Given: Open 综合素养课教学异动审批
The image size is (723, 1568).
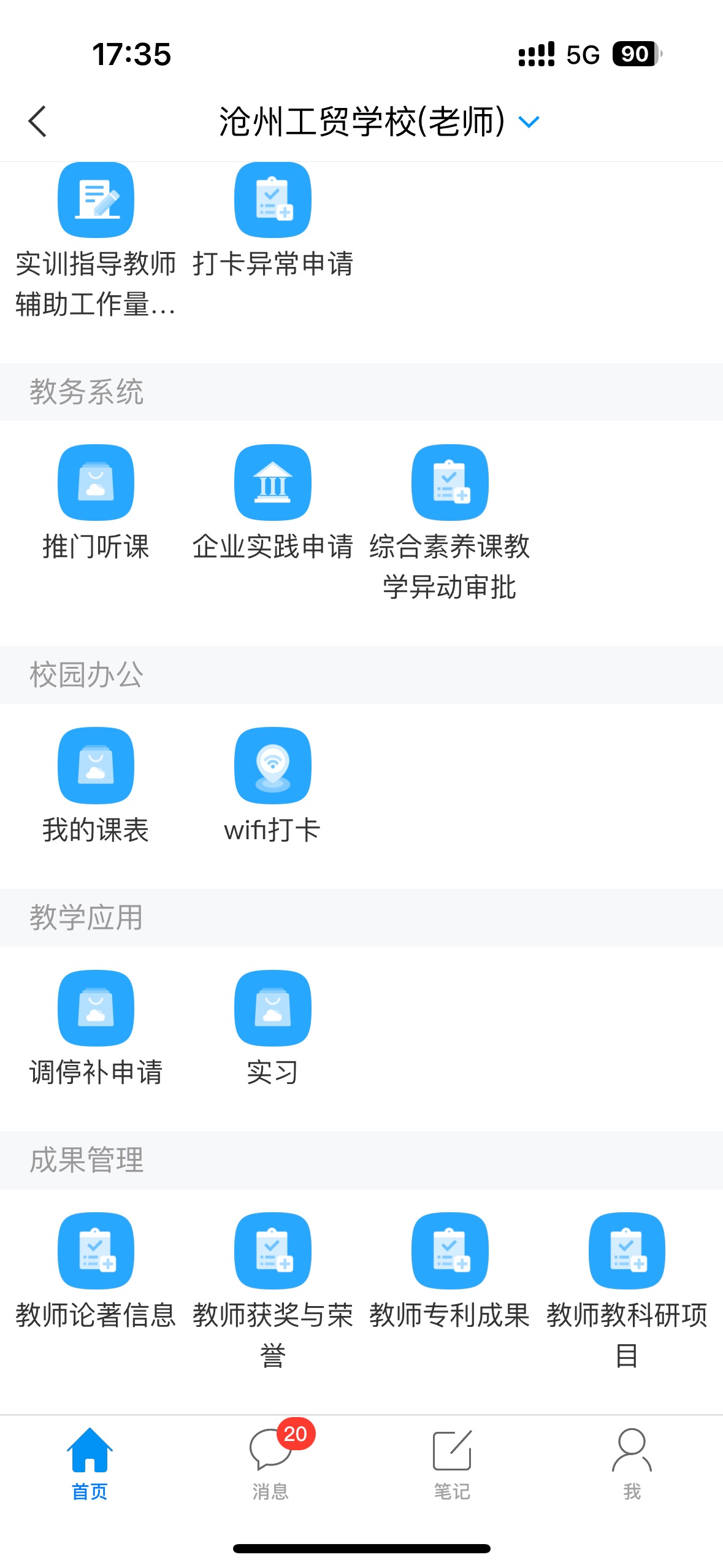Looking at the screenshot, I should pyautogui.click(x=449, y=483).
